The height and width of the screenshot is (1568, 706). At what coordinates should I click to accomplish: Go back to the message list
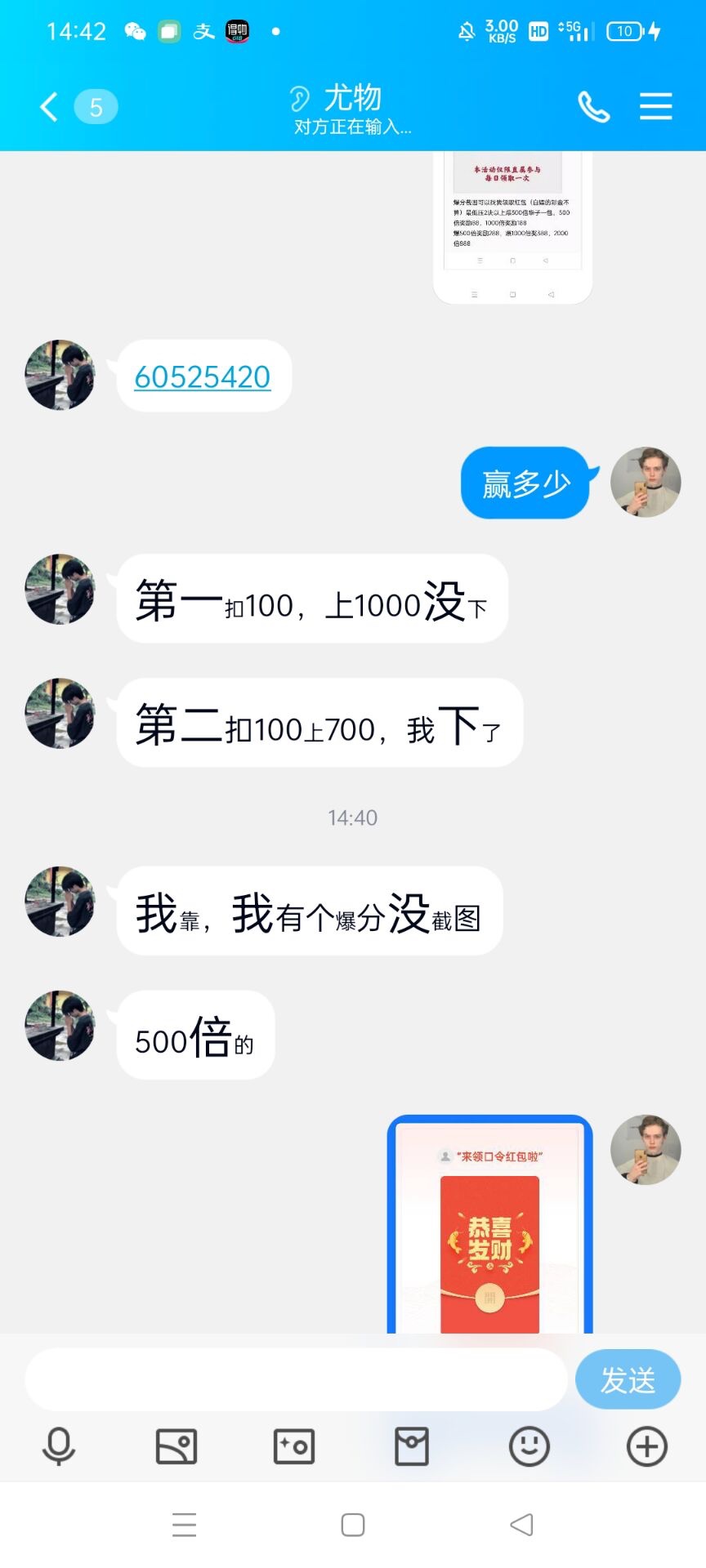(49, 107)
